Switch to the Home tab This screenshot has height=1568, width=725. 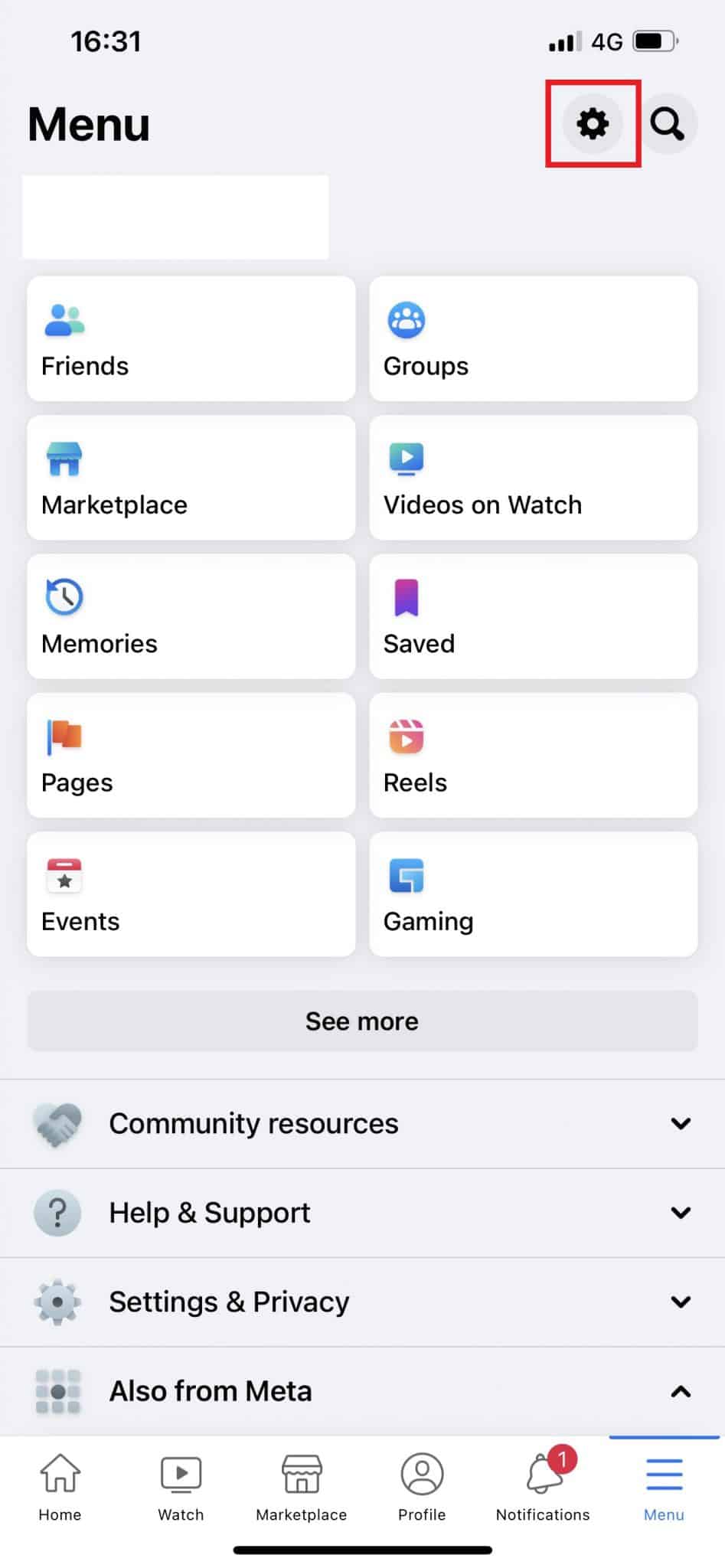[x=59, y=1485]
